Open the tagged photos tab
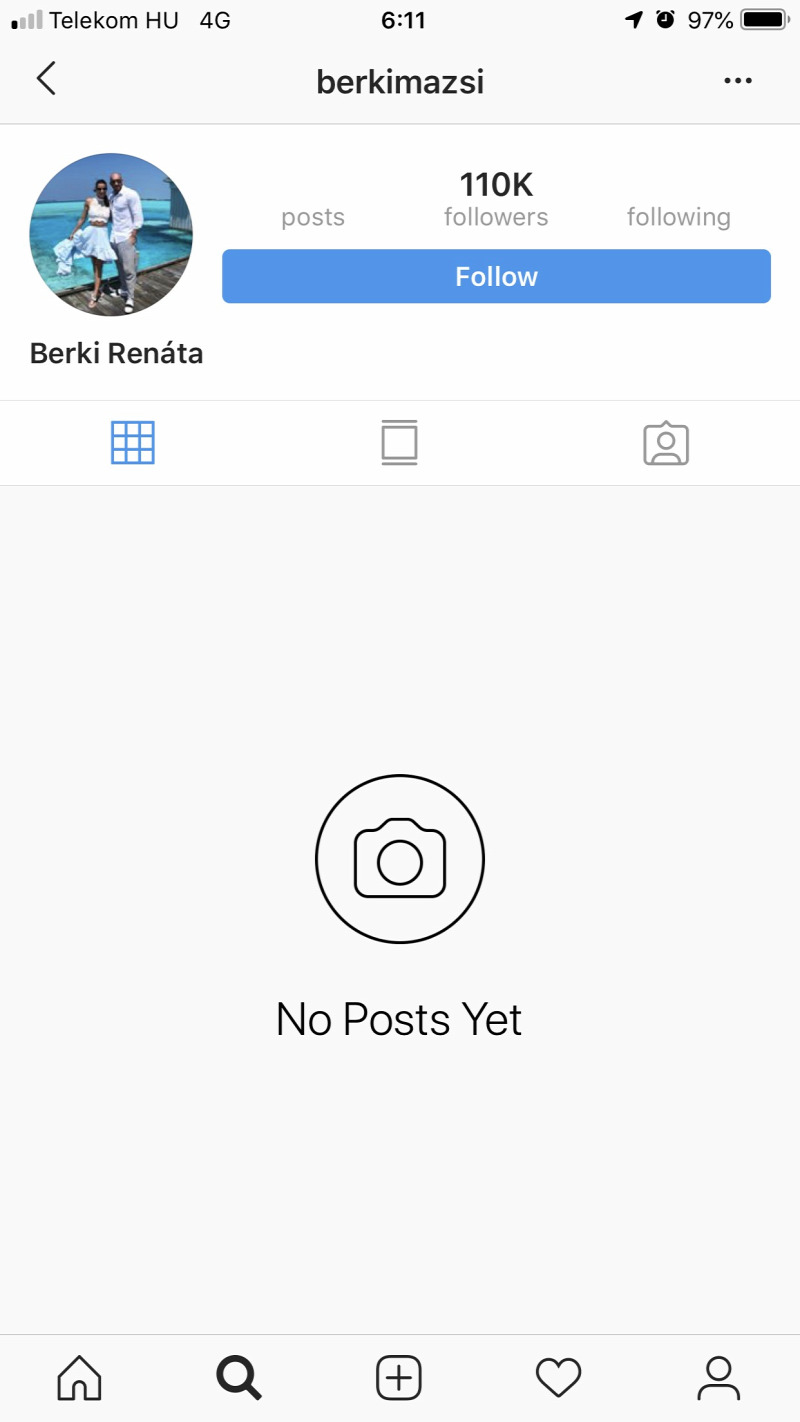This screenshot has width=800, height=1422. 666,443
